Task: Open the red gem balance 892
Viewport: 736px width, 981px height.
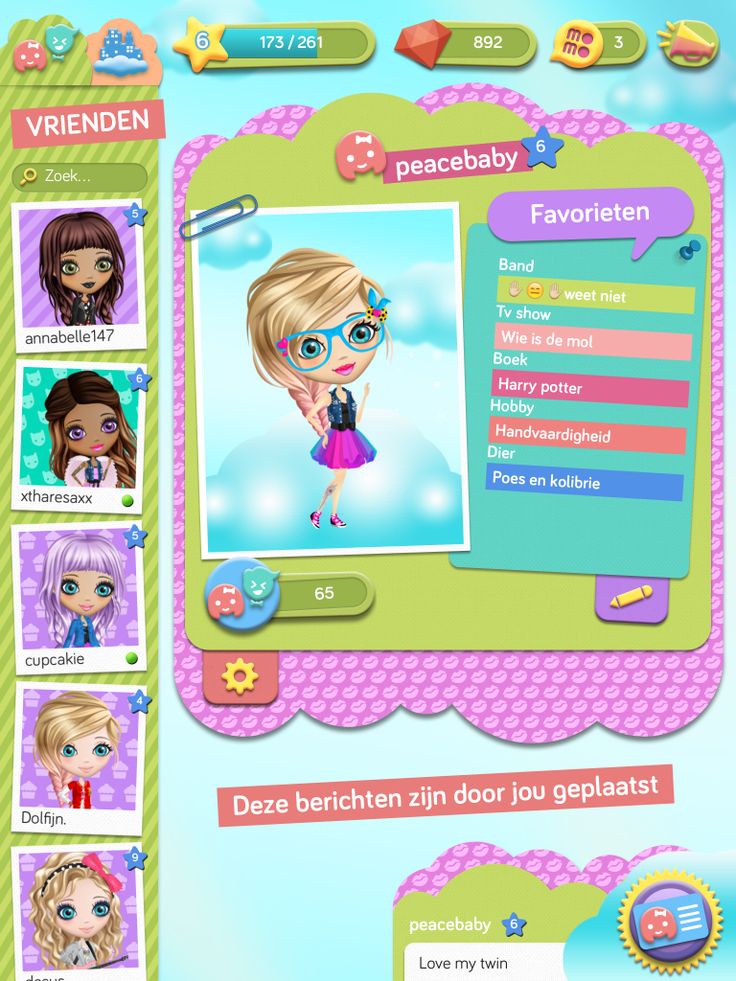Action: pyautogui.click(x=465, y=43)
